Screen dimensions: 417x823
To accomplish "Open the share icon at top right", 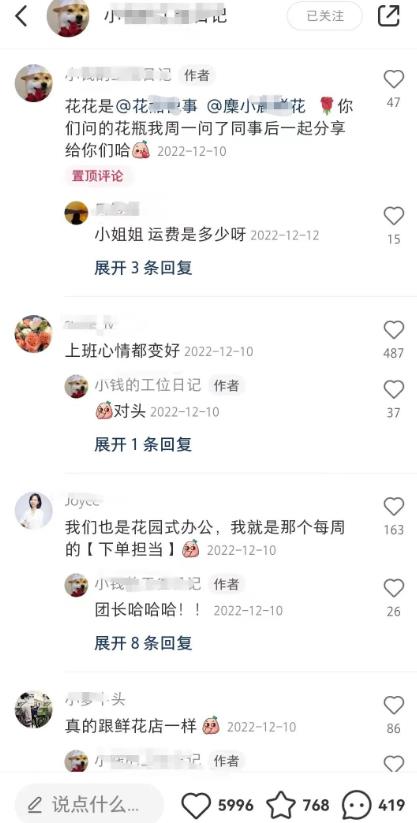I will point(389,16).
